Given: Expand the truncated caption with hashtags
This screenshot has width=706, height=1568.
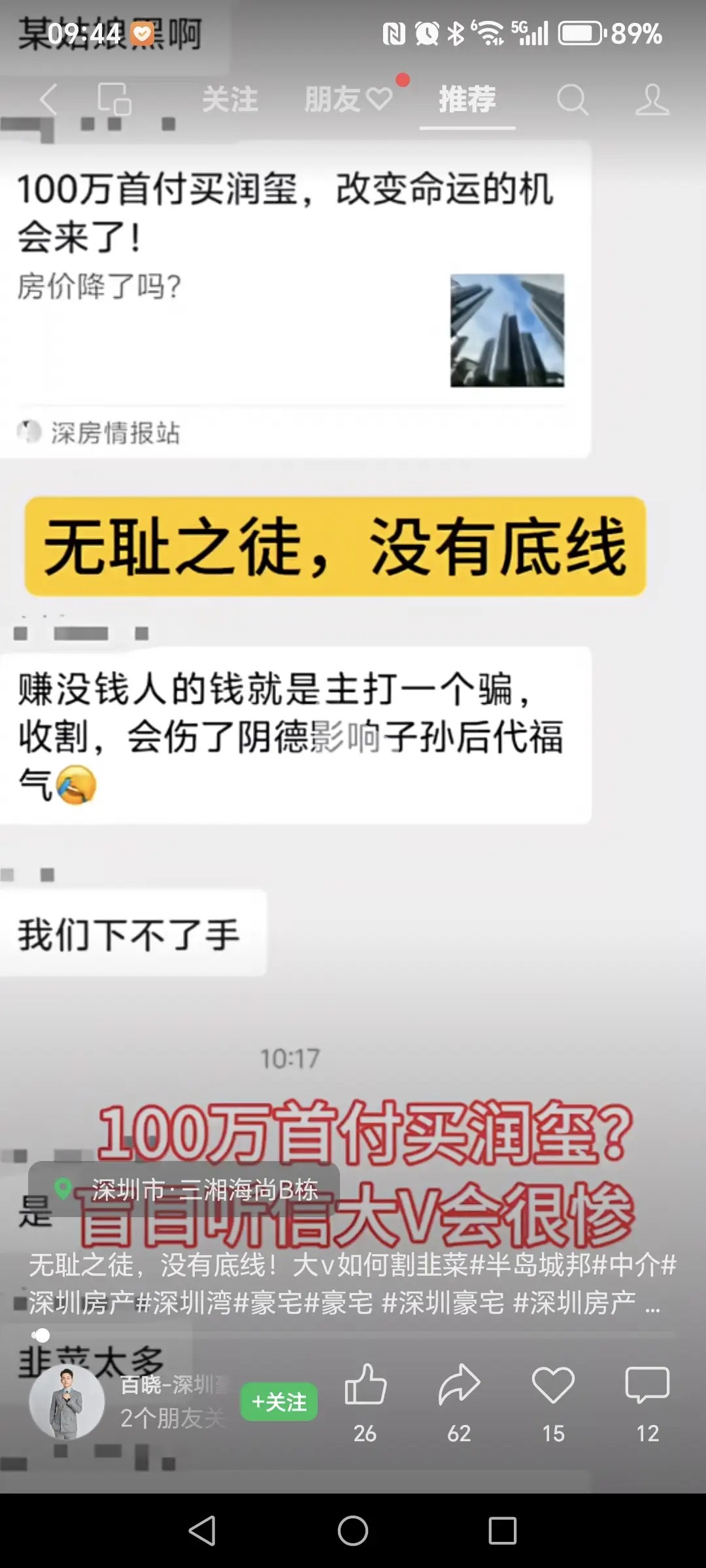Looking at the screenshot, I should (x=652, y=1303).
